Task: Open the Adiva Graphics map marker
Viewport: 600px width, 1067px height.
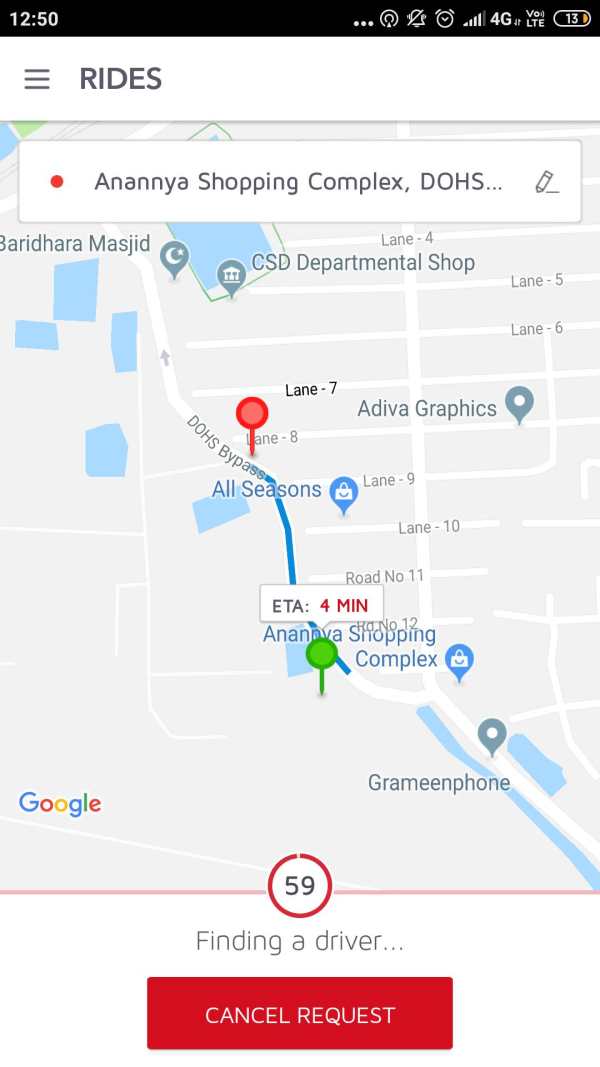Action: (x=520, y=404)
